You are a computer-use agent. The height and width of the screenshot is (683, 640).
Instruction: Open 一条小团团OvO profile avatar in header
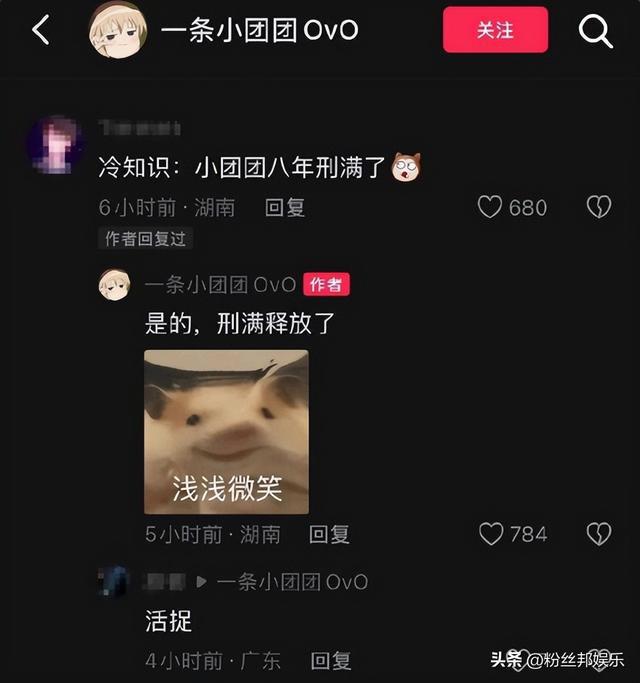[x=119, y=30]
